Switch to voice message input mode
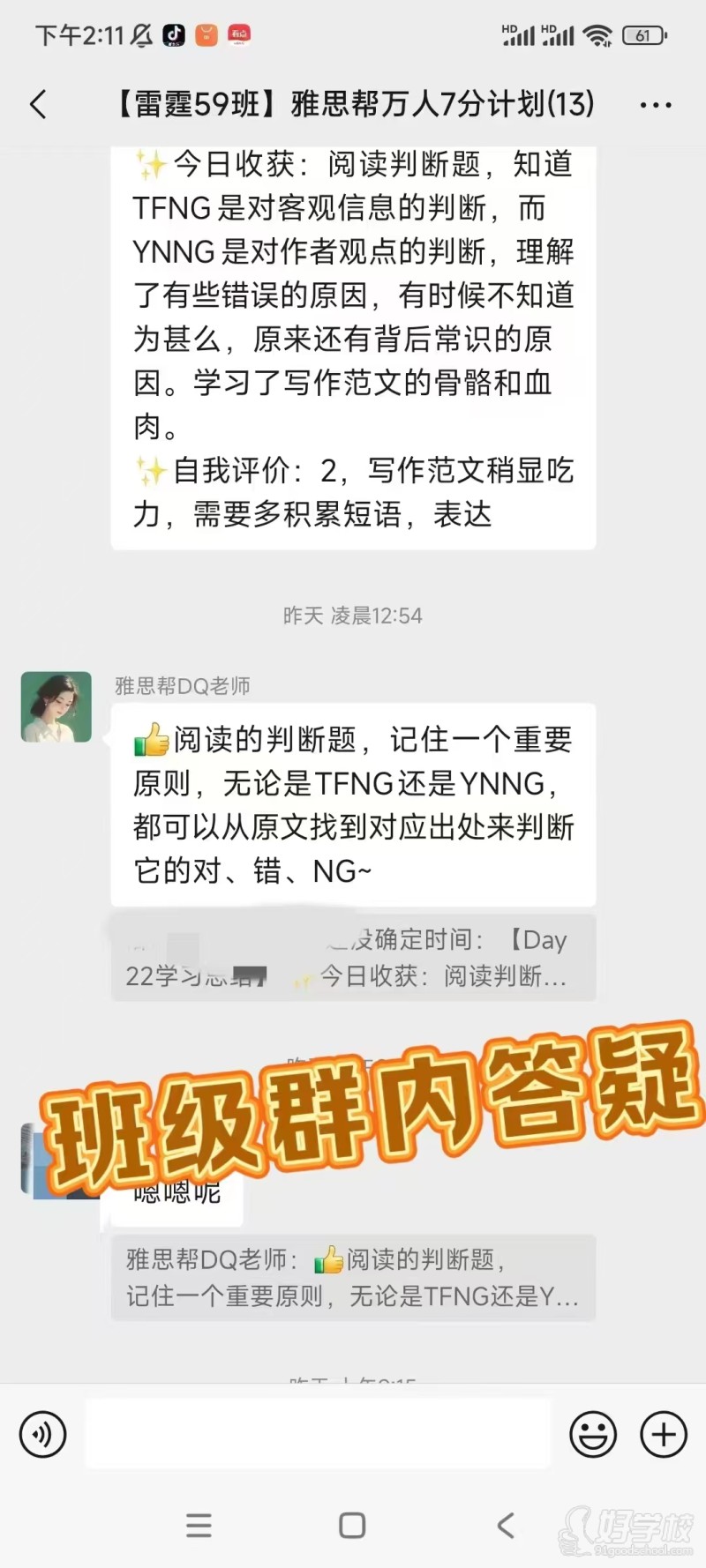706x1568 pixels. pos(42,1434)
